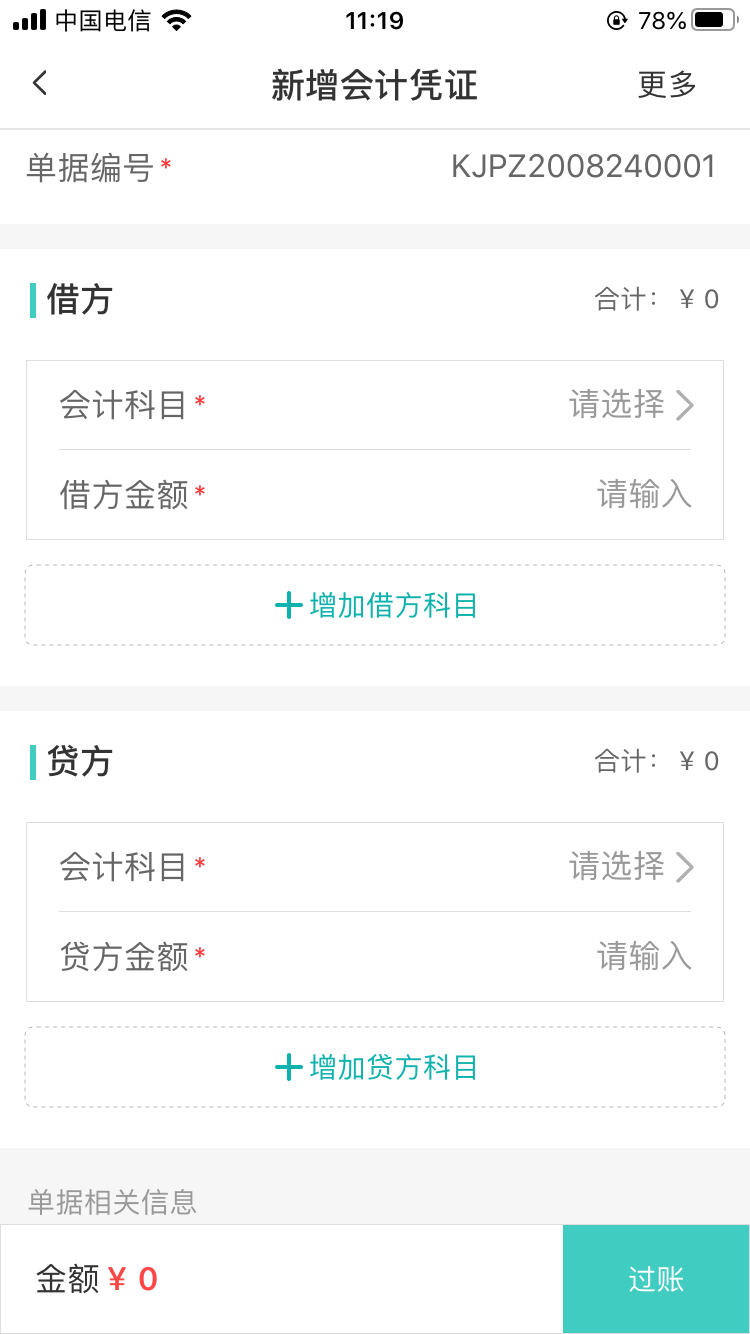Add a new 贷方科目 entry
Screen dimensions: 750x1334
pyautogui.click(x=375, y=1067)
